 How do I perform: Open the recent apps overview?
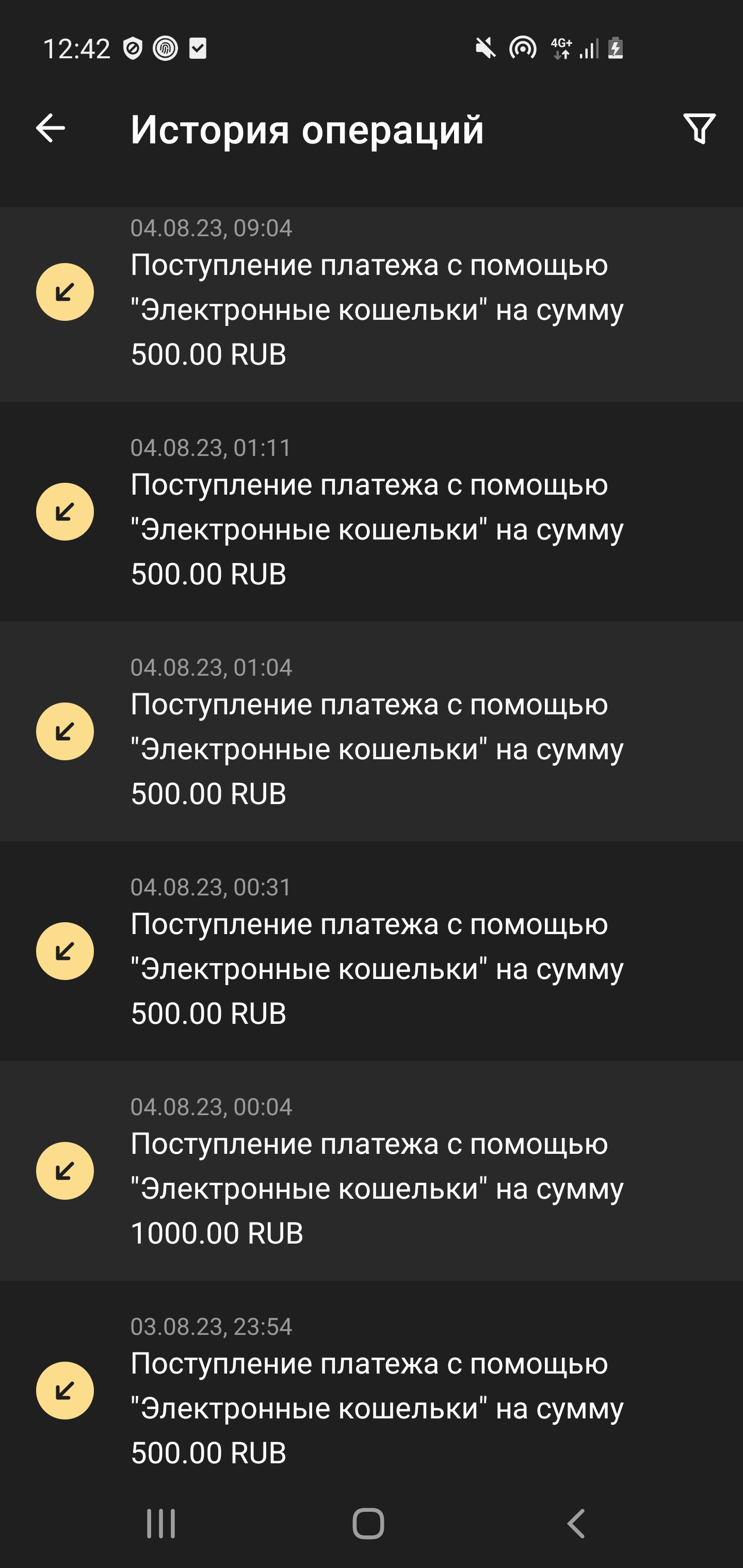point(161,1524)
